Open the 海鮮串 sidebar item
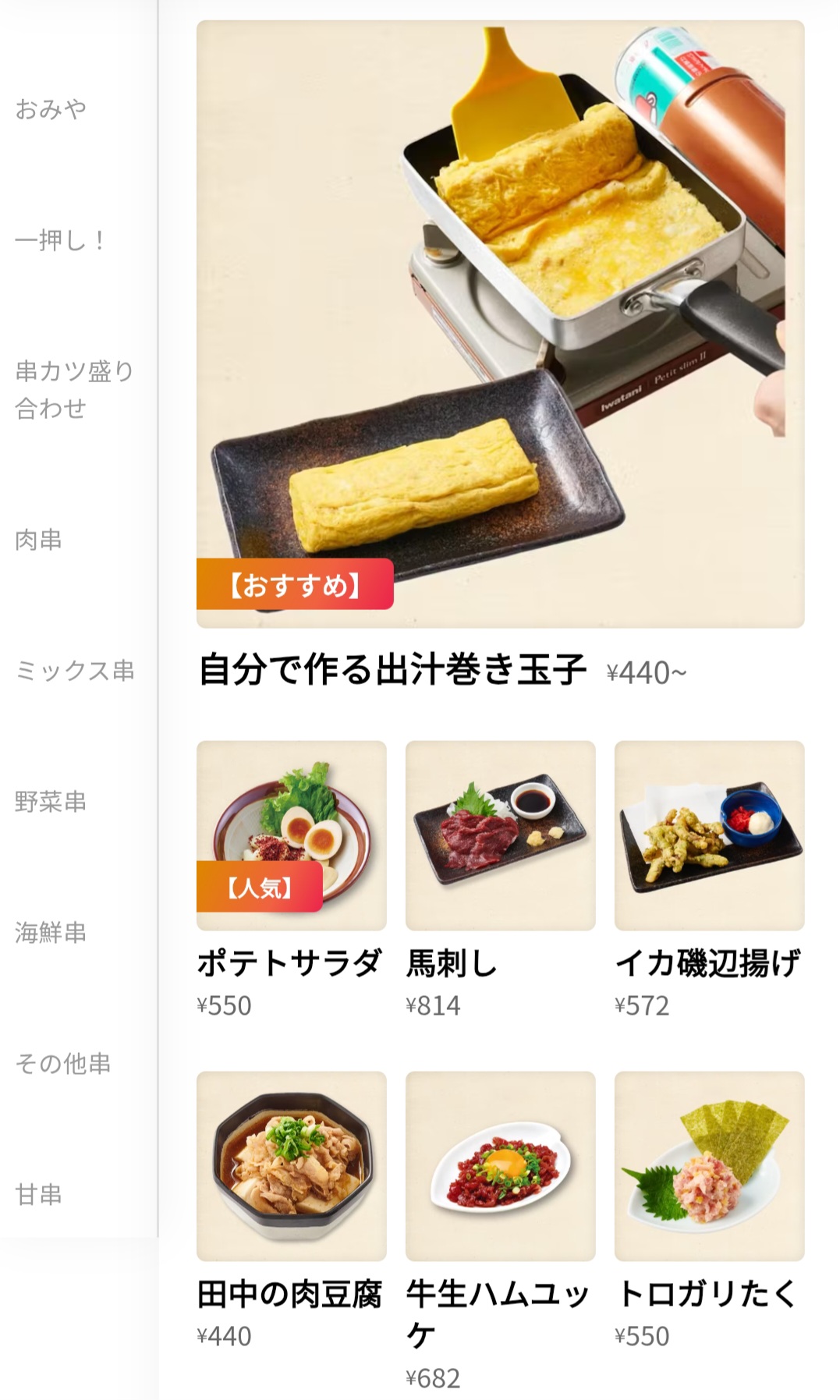 point(53,930)
